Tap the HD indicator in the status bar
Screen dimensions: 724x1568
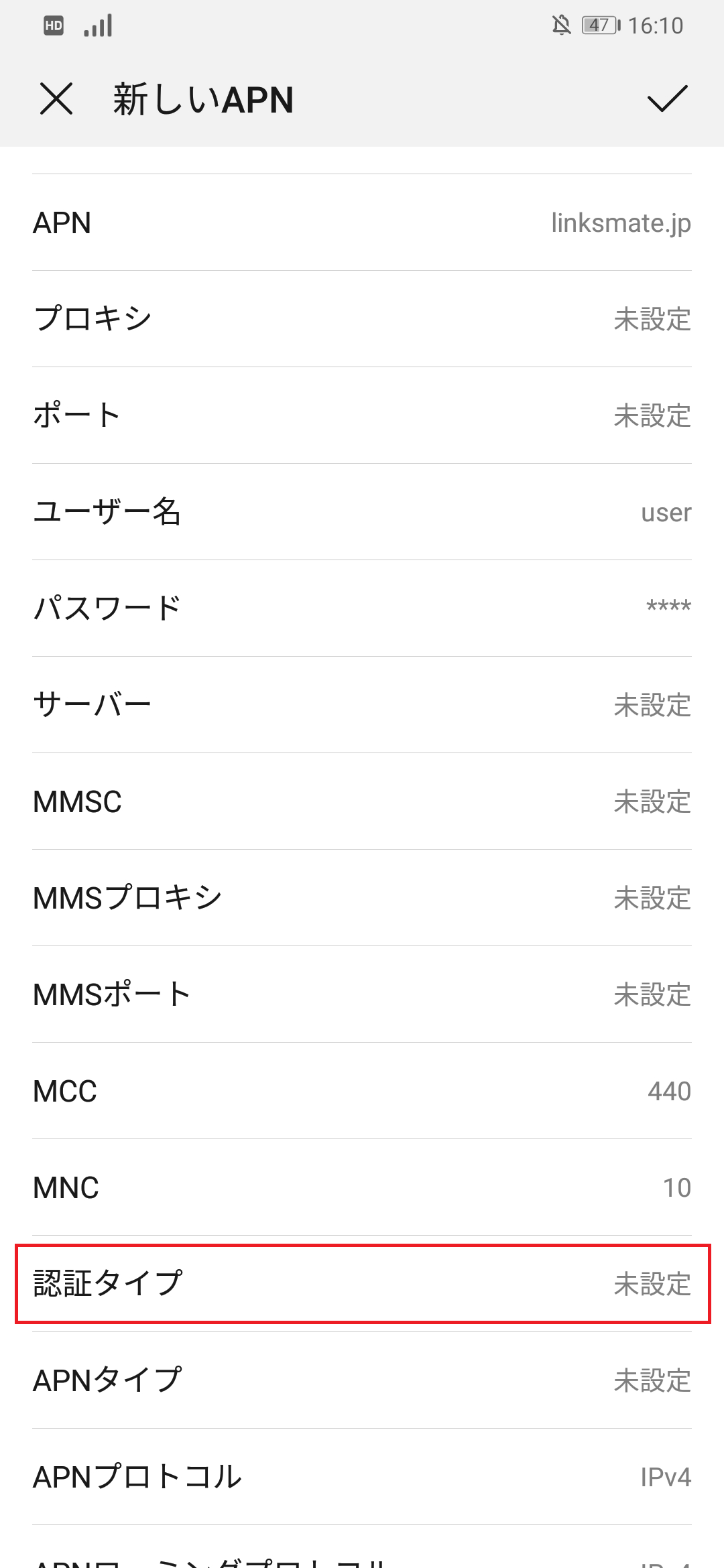coord(52,25)
